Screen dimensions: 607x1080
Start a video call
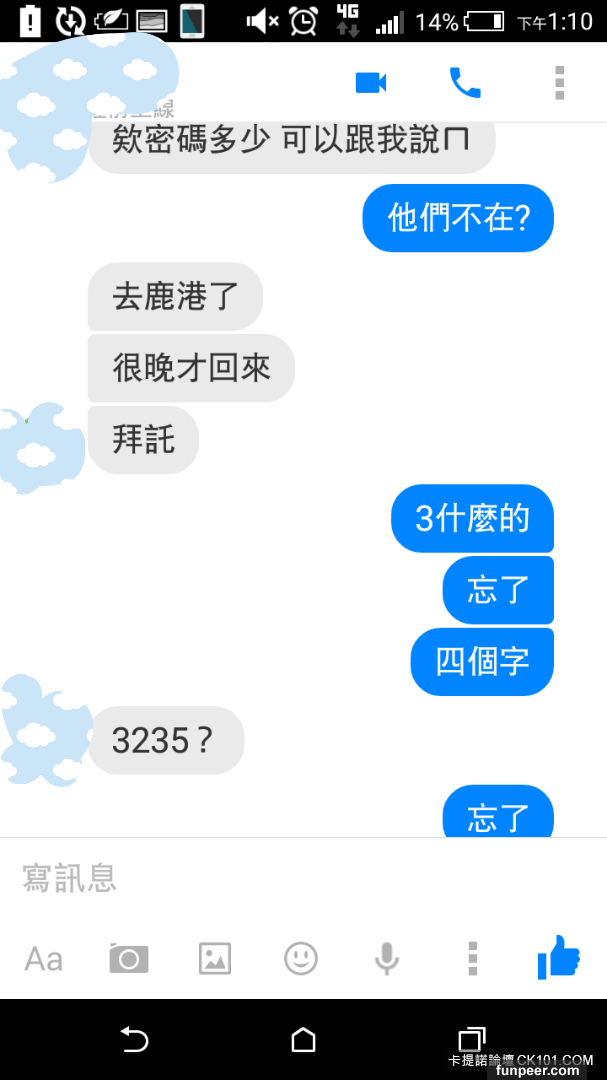click(371, 83)
